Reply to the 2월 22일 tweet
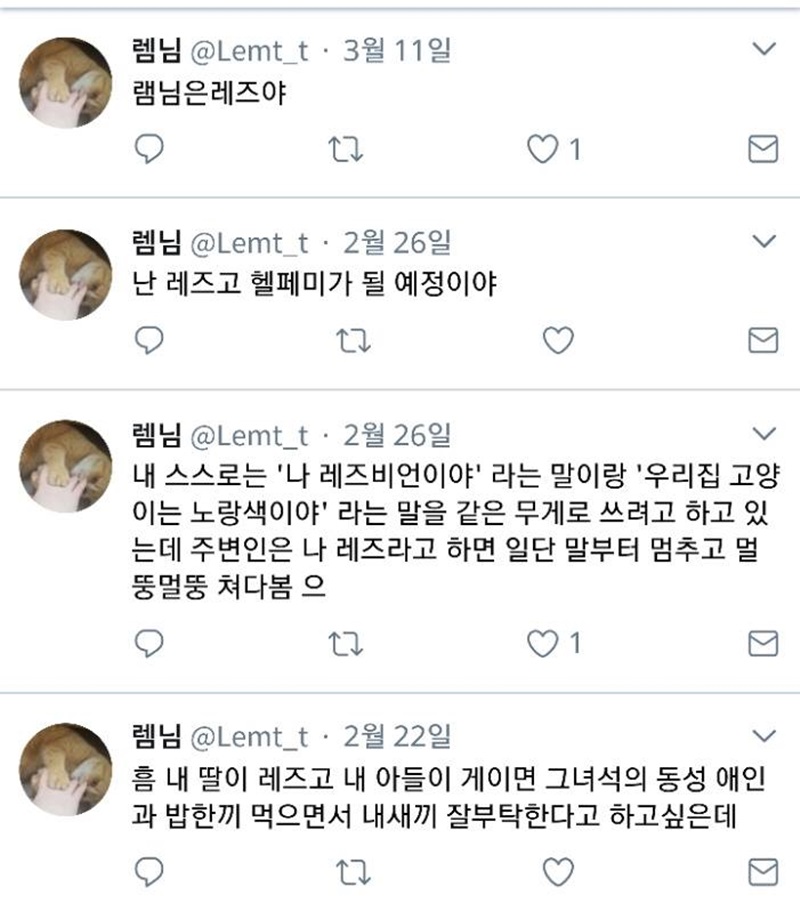Screen dimensions: 800x918 (148, 871)
